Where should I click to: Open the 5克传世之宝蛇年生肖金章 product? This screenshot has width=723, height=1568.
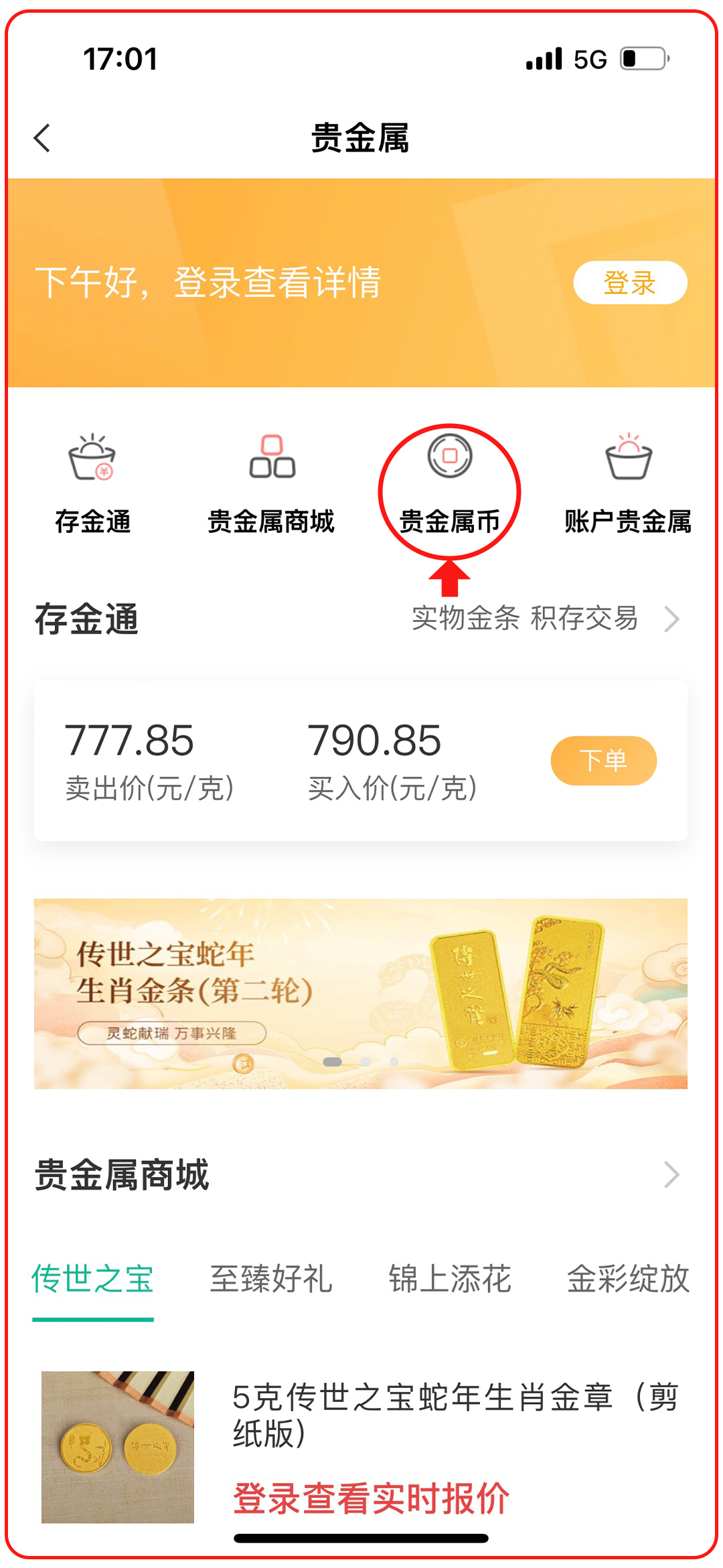pos(455,1414)
